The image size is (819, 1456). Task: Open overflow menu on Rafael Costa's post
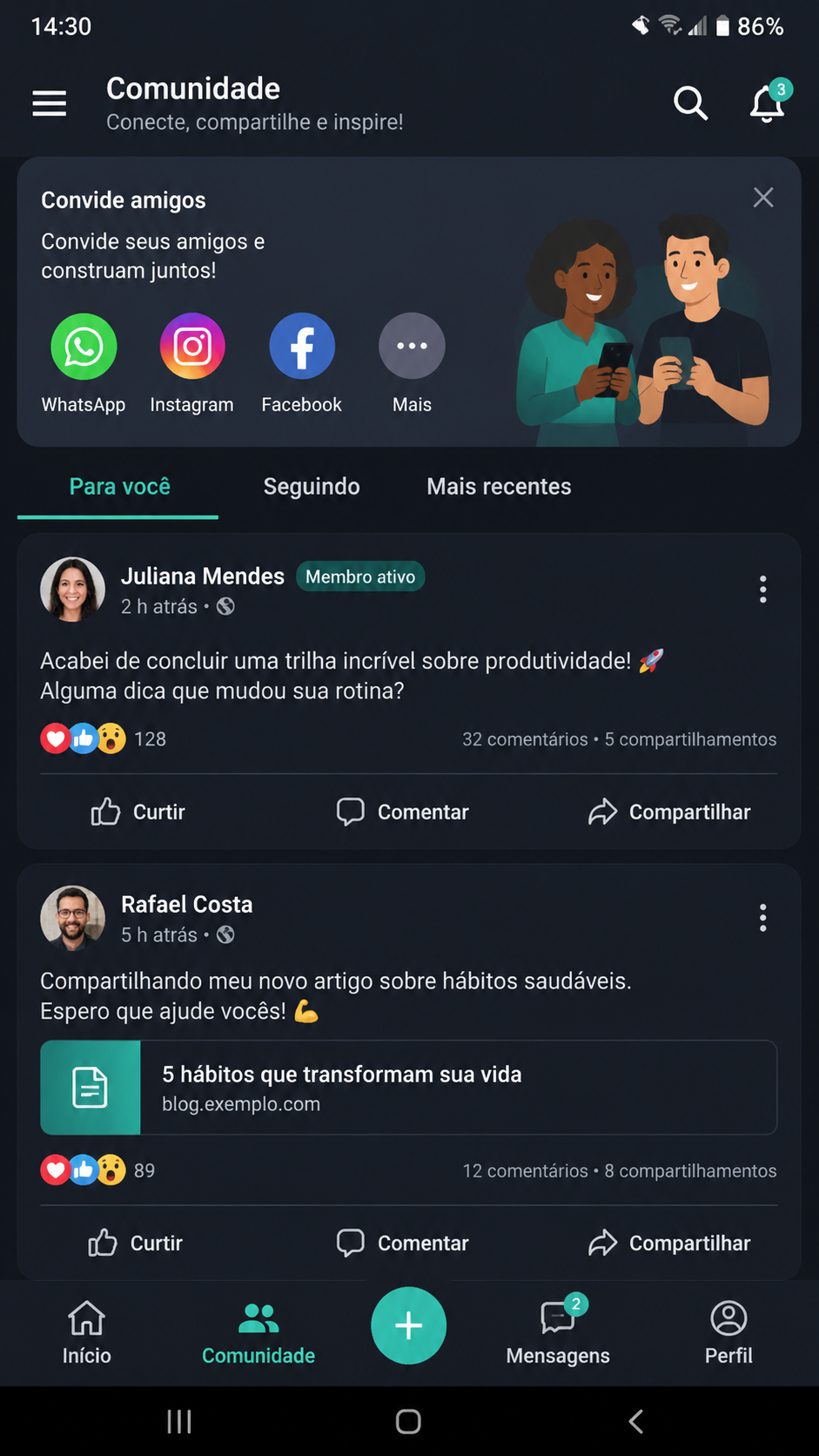[763, 918]
